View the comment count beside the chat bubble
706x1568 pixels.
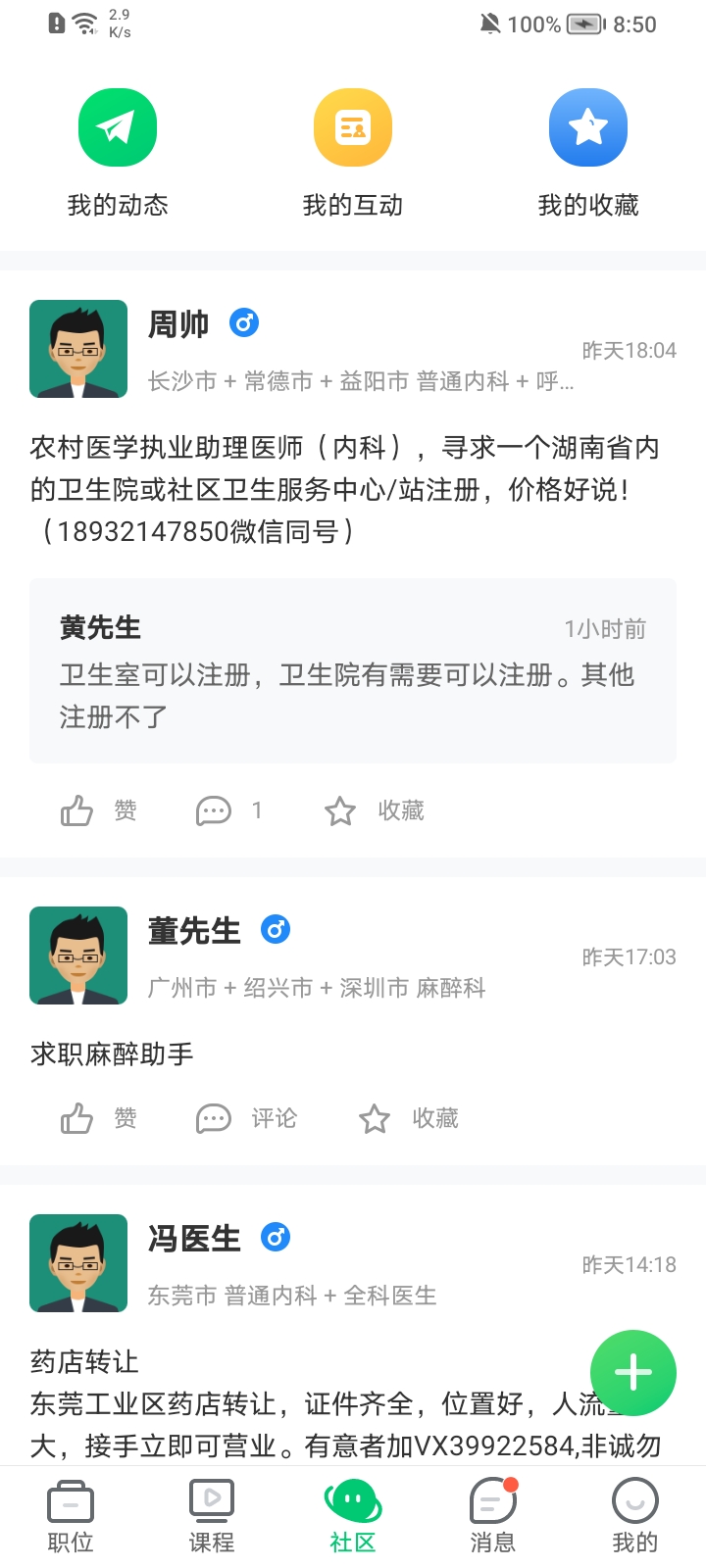tap(256, 810)
